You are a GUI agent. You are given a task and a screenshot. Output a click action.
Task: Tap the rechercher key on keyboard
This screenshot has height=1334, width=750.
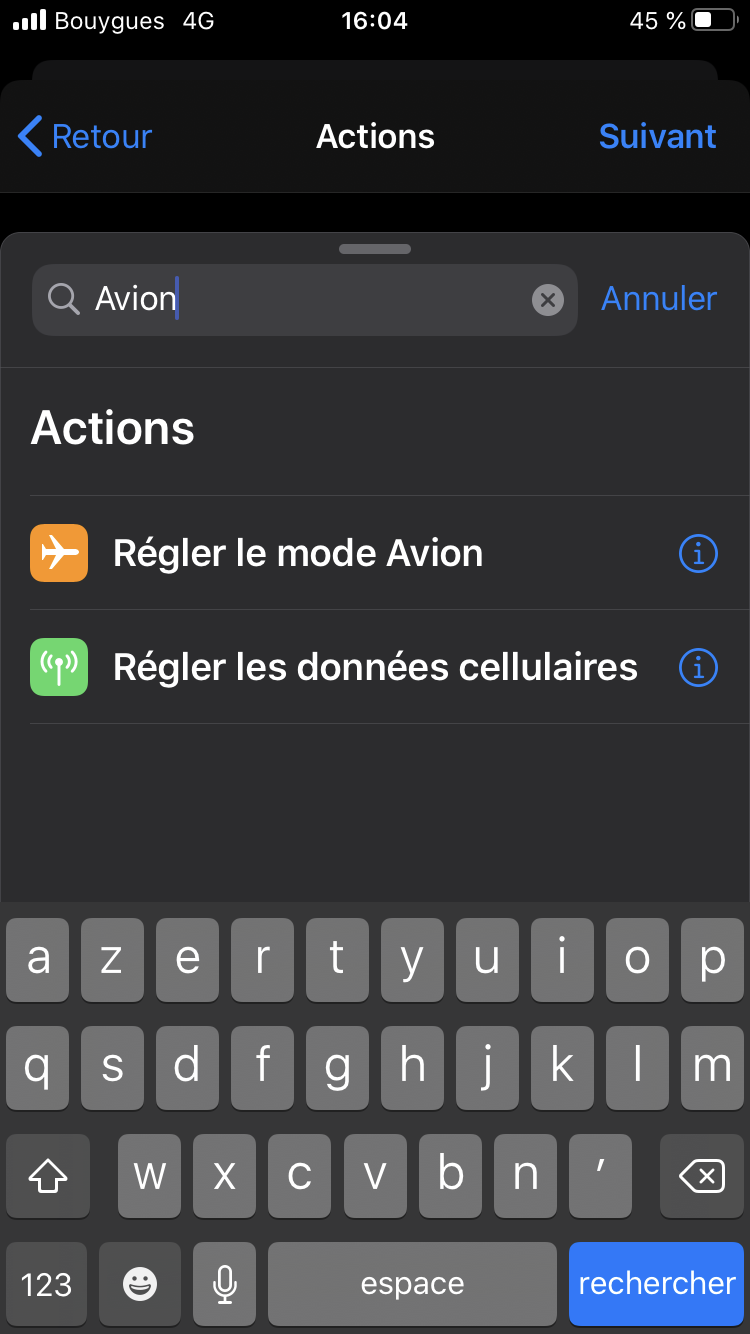656,1283
